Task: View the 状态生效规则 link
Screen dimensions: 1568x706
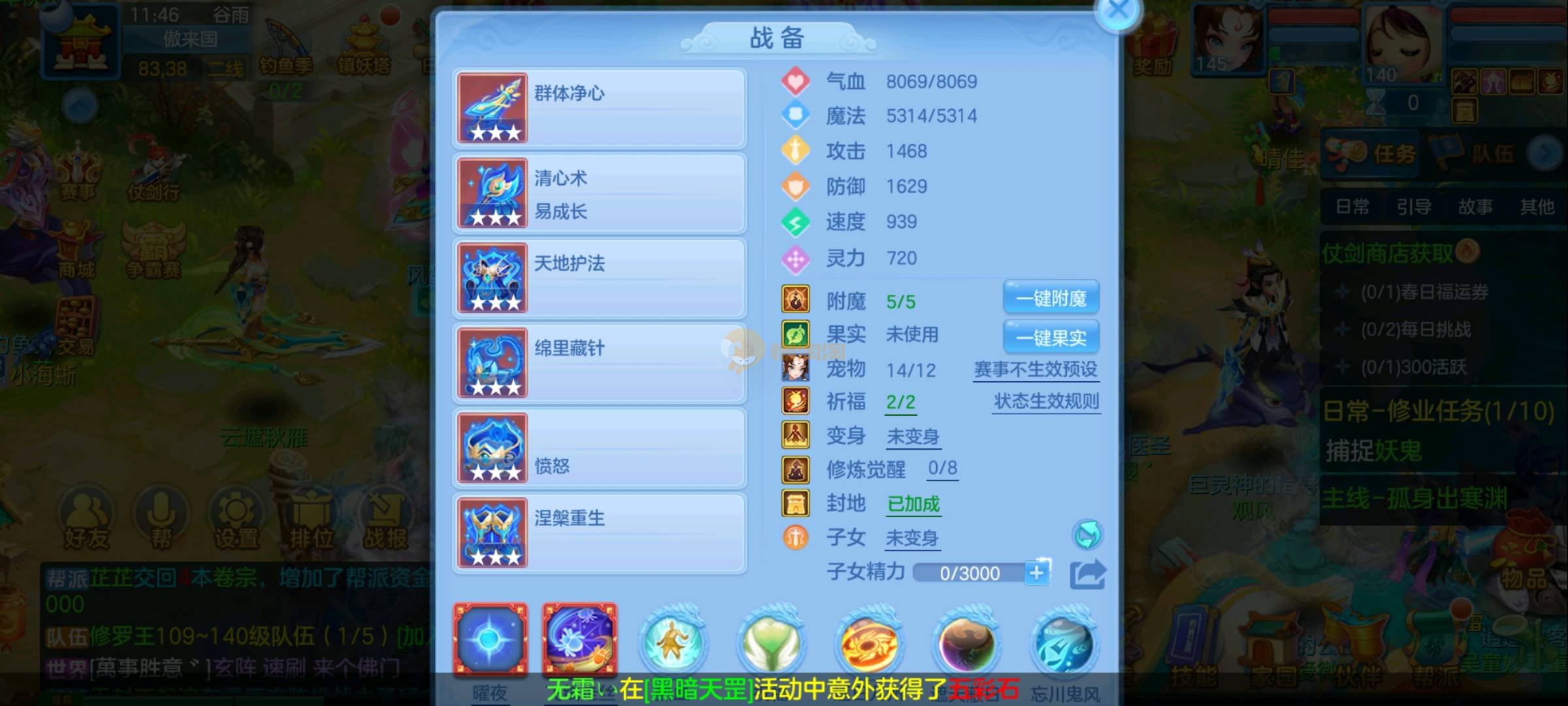Action: click(x=1046, y=401)
